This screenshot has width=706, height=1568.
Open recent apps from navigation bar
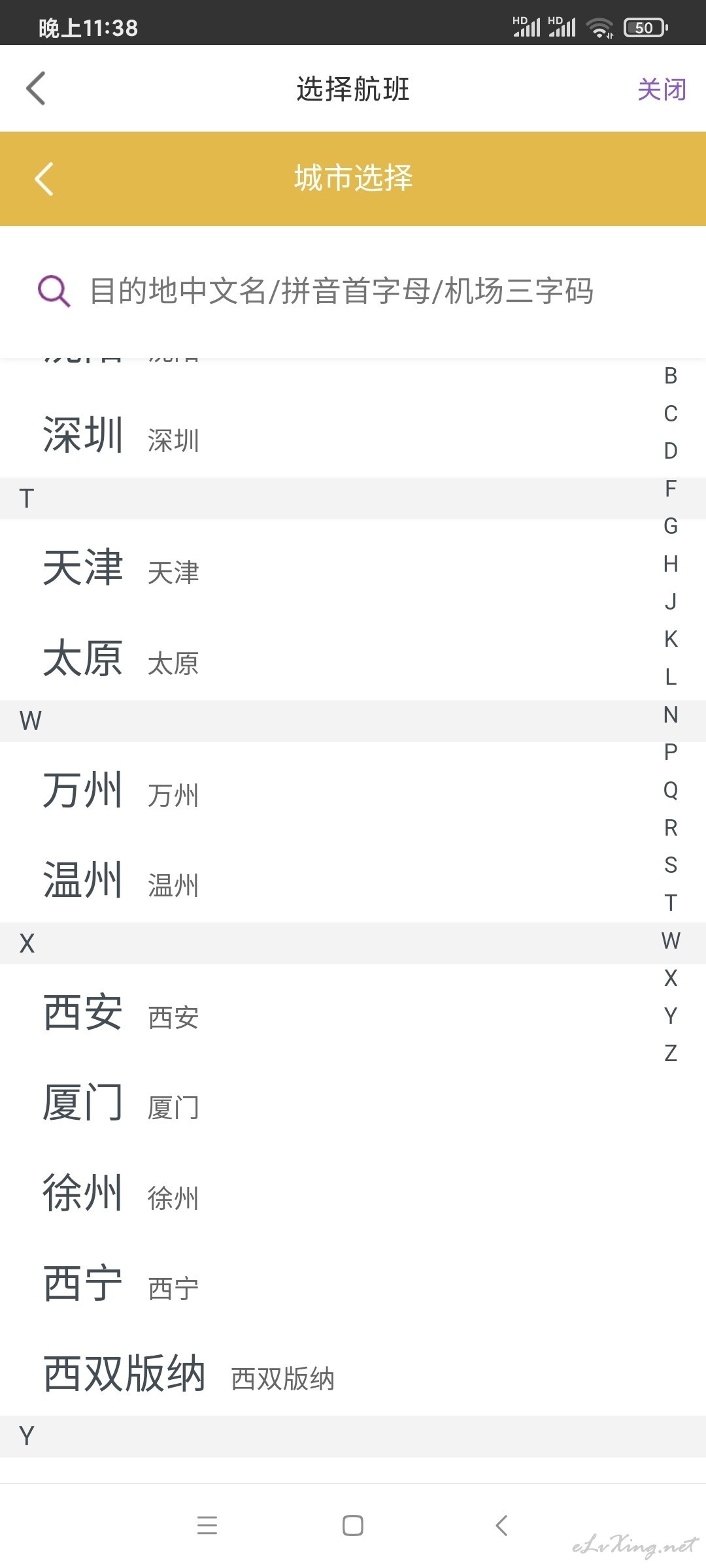(x=207, y=1526)
